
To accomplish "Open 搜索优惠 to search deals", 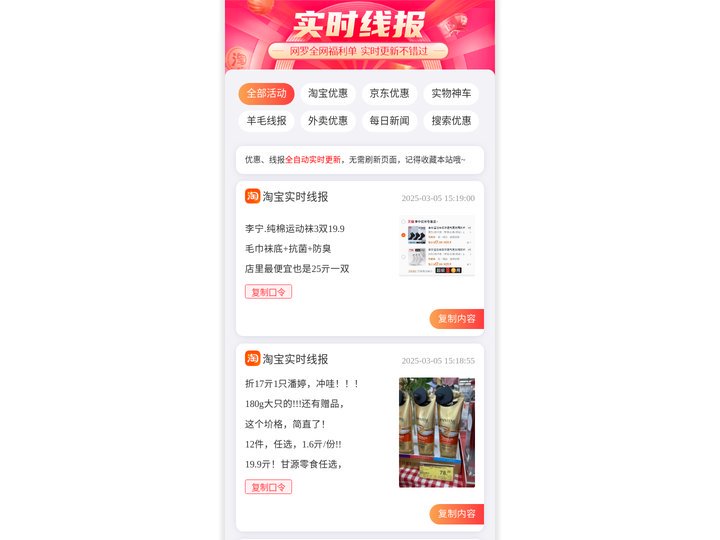I will pos(450,121).
